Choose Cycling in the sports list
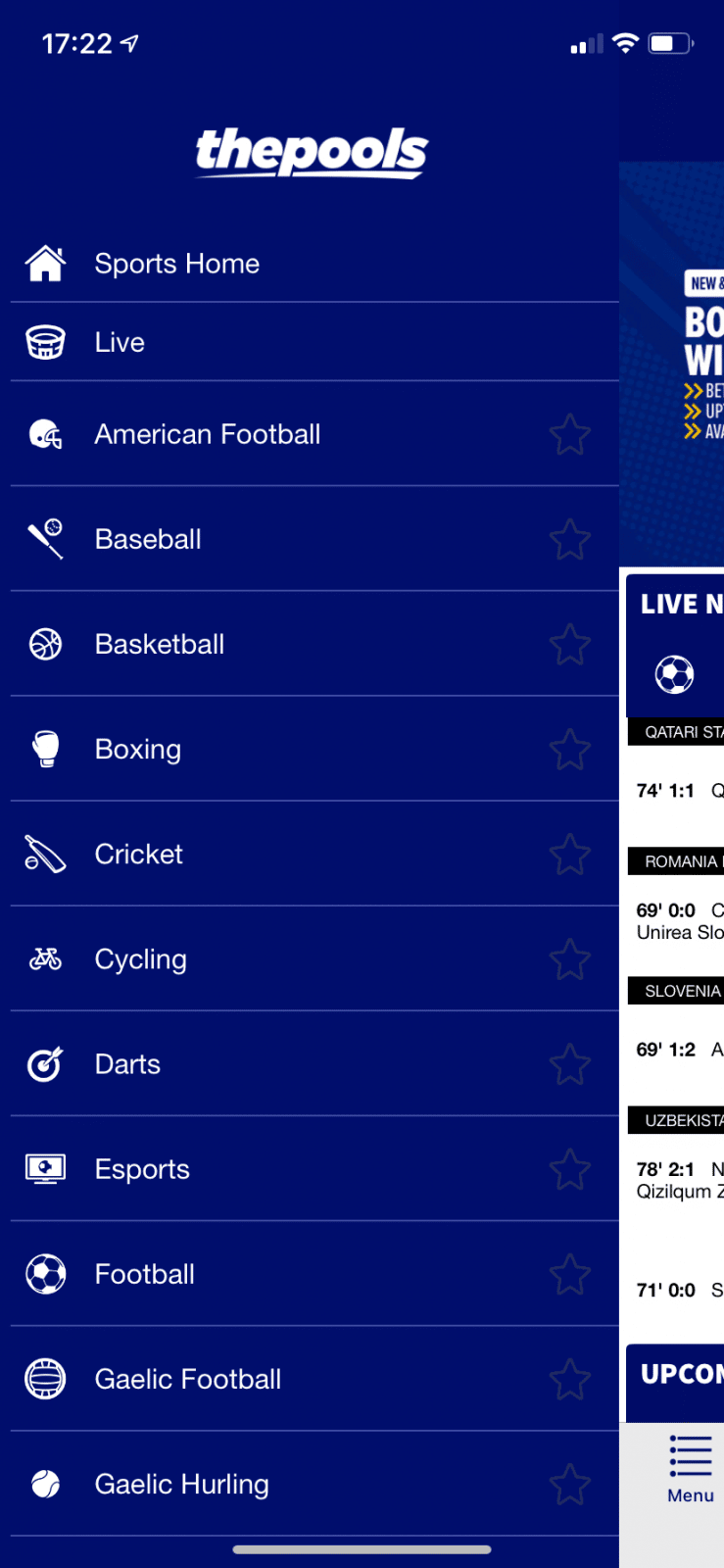 [x=140, y=958]
